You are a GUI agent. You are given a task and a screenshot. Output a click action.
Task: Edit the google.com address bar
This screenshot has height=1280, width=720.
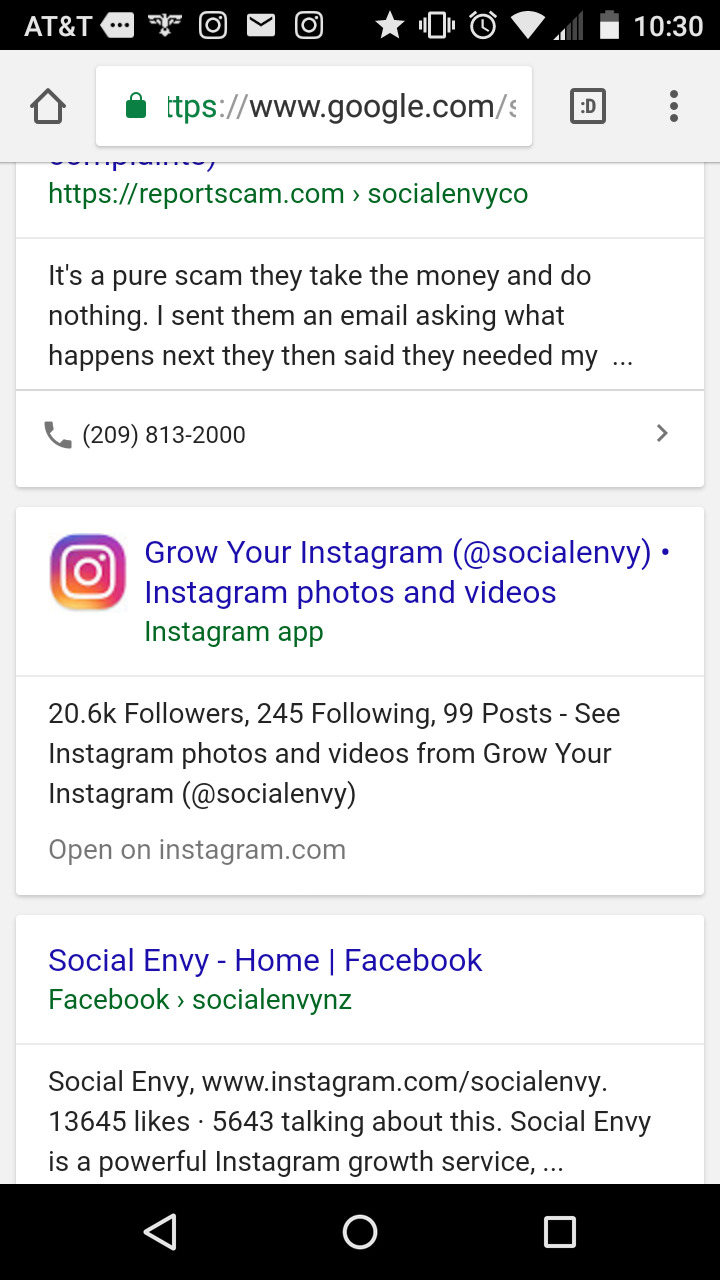(x=330, y=106)
